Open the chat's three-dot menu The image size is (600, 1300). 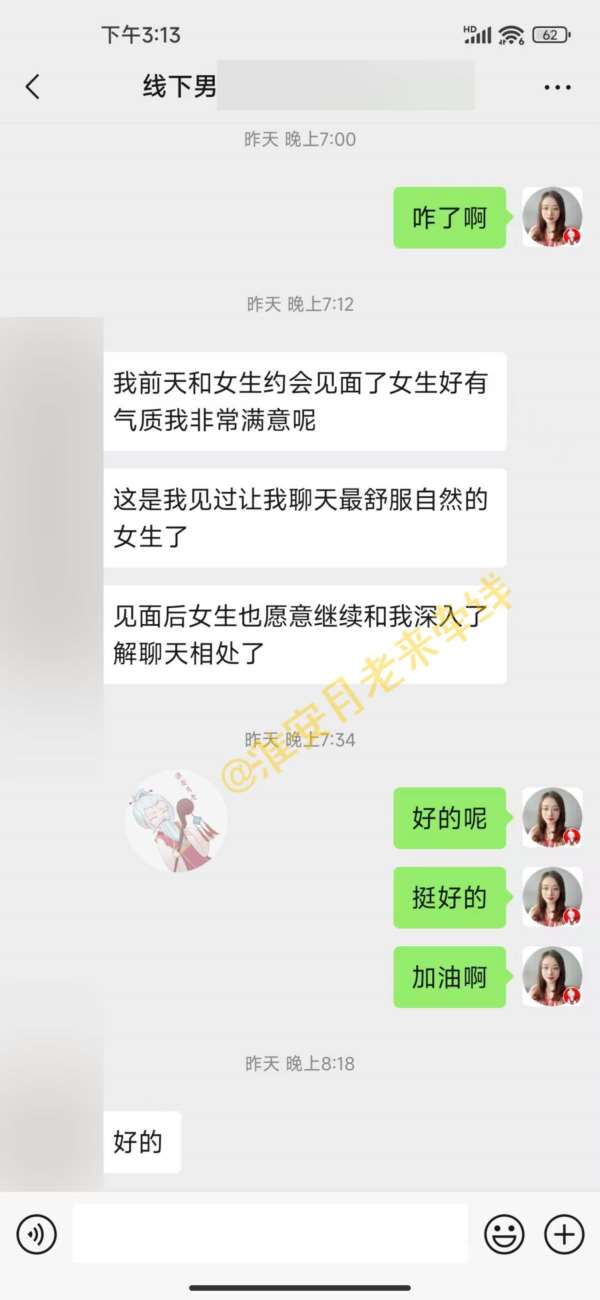coord(557,87)
